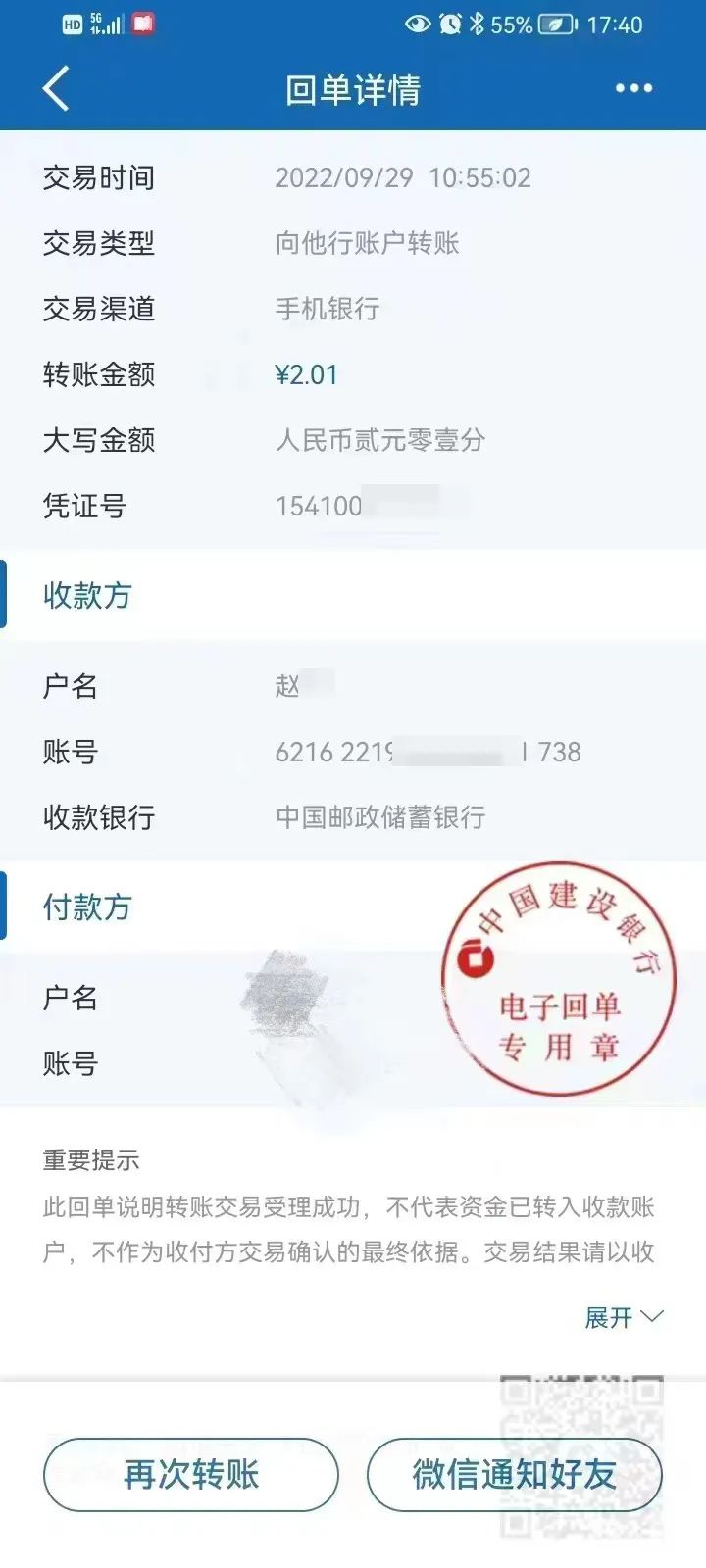Open the more options (…) menu
The width and height of the screenshot is (706, 1568).
tap(633, 89)
